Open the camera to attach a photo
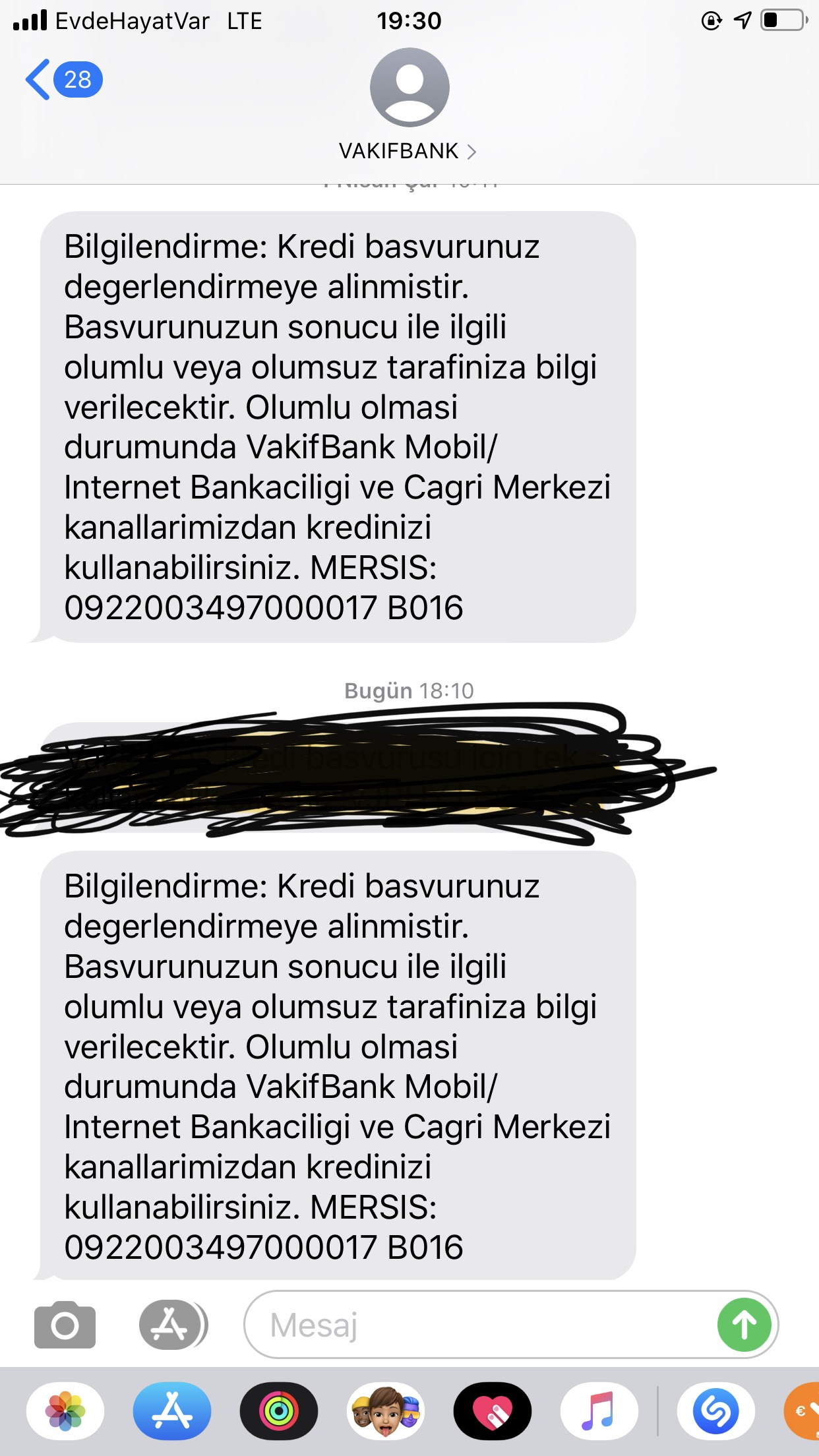 click(x=65, y=1325)
